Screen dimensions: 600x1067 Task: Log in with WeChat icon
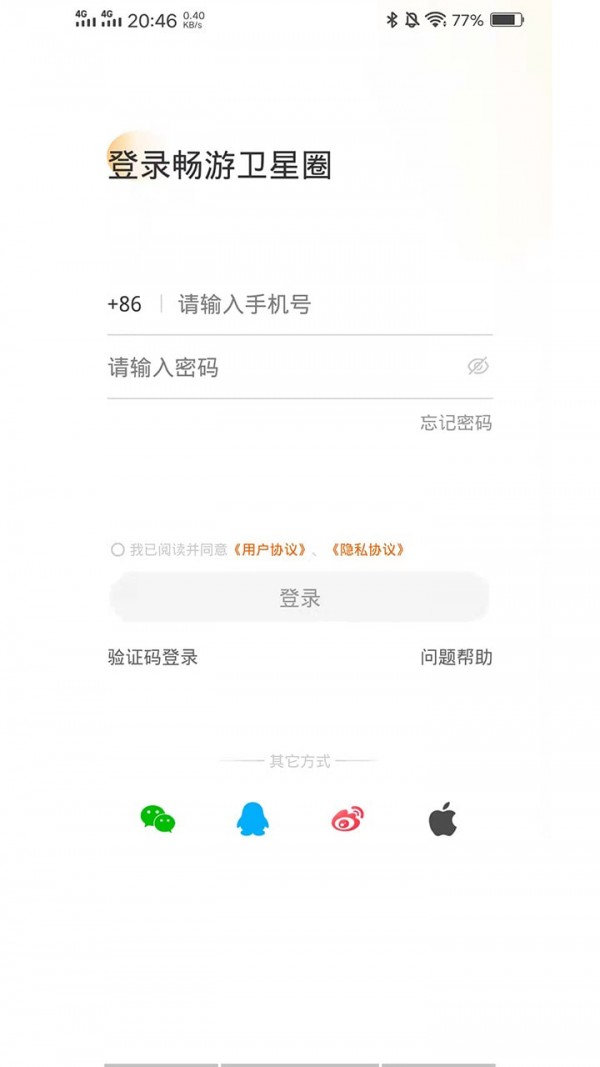157,819
